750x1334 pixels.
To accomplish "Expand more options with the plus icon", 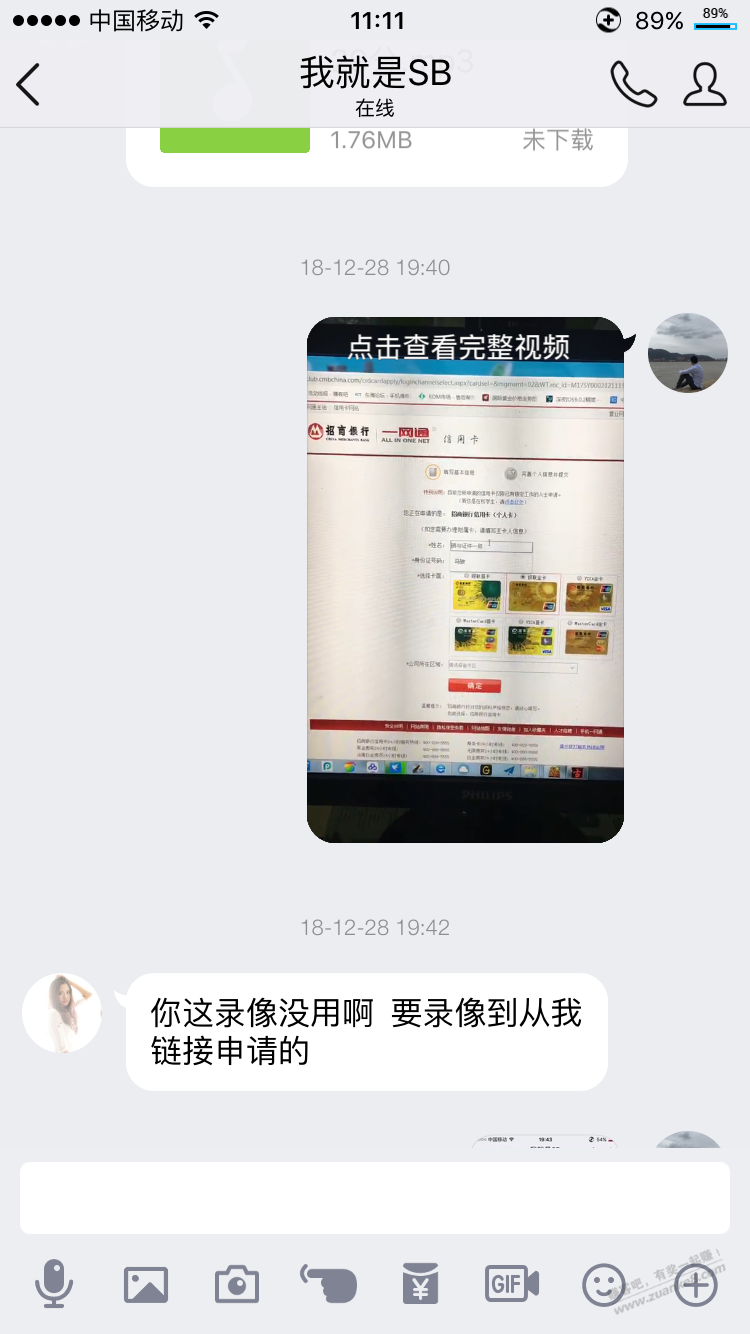I will pos(696,1284).
